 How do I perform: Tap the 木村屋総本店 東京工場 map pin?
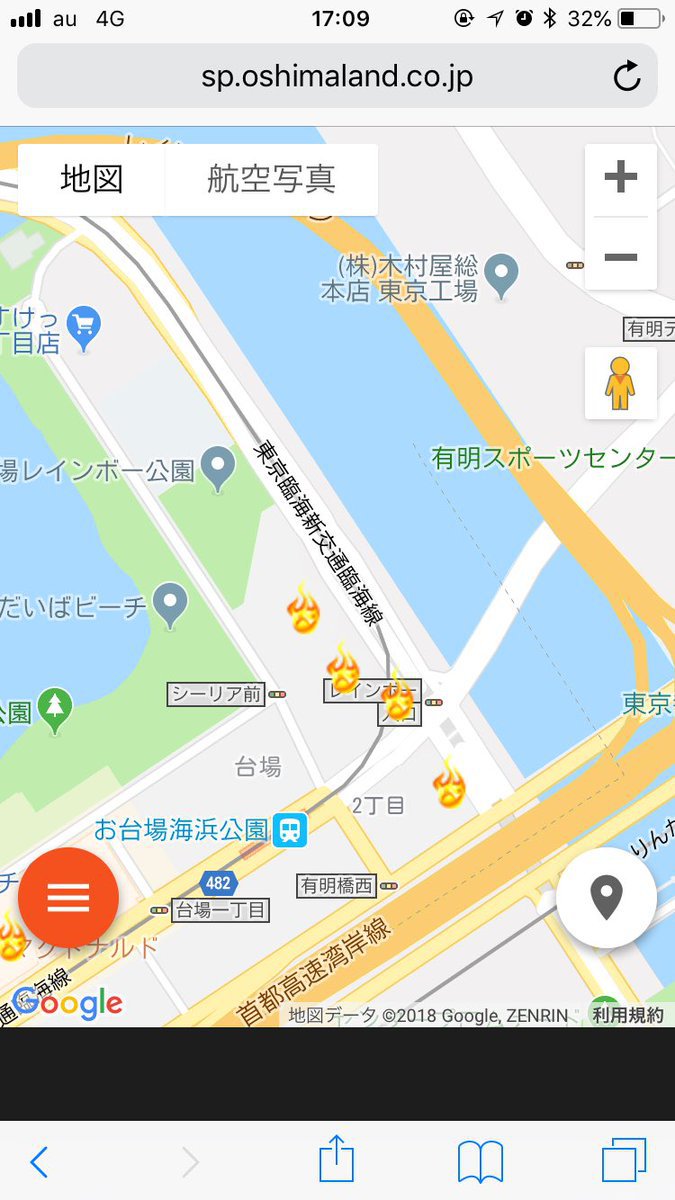[x=501, y=269]
